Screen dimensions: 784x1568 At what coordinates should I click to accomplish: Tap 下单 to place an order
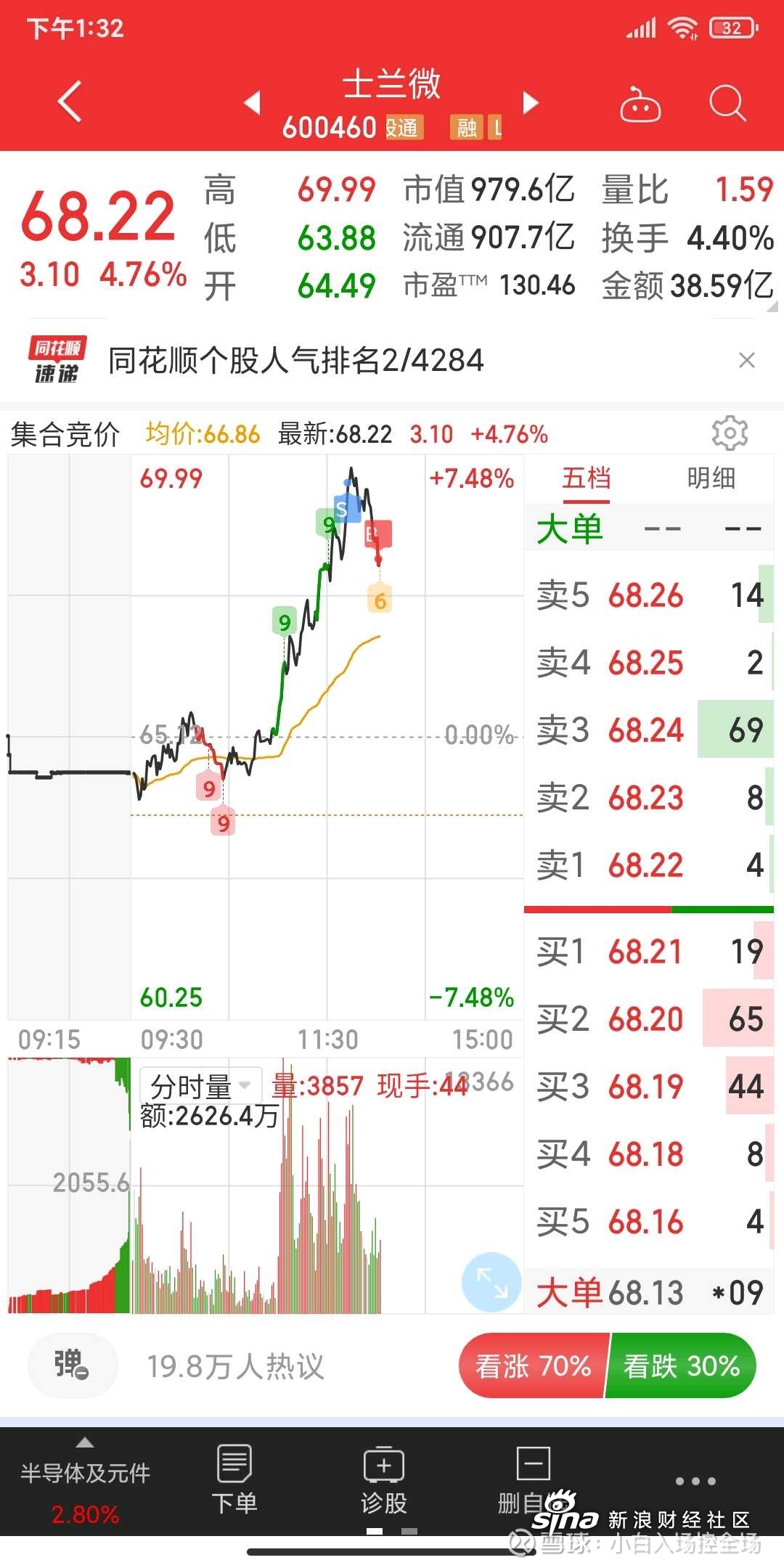pyautogui.click(x=234, y=1479)
